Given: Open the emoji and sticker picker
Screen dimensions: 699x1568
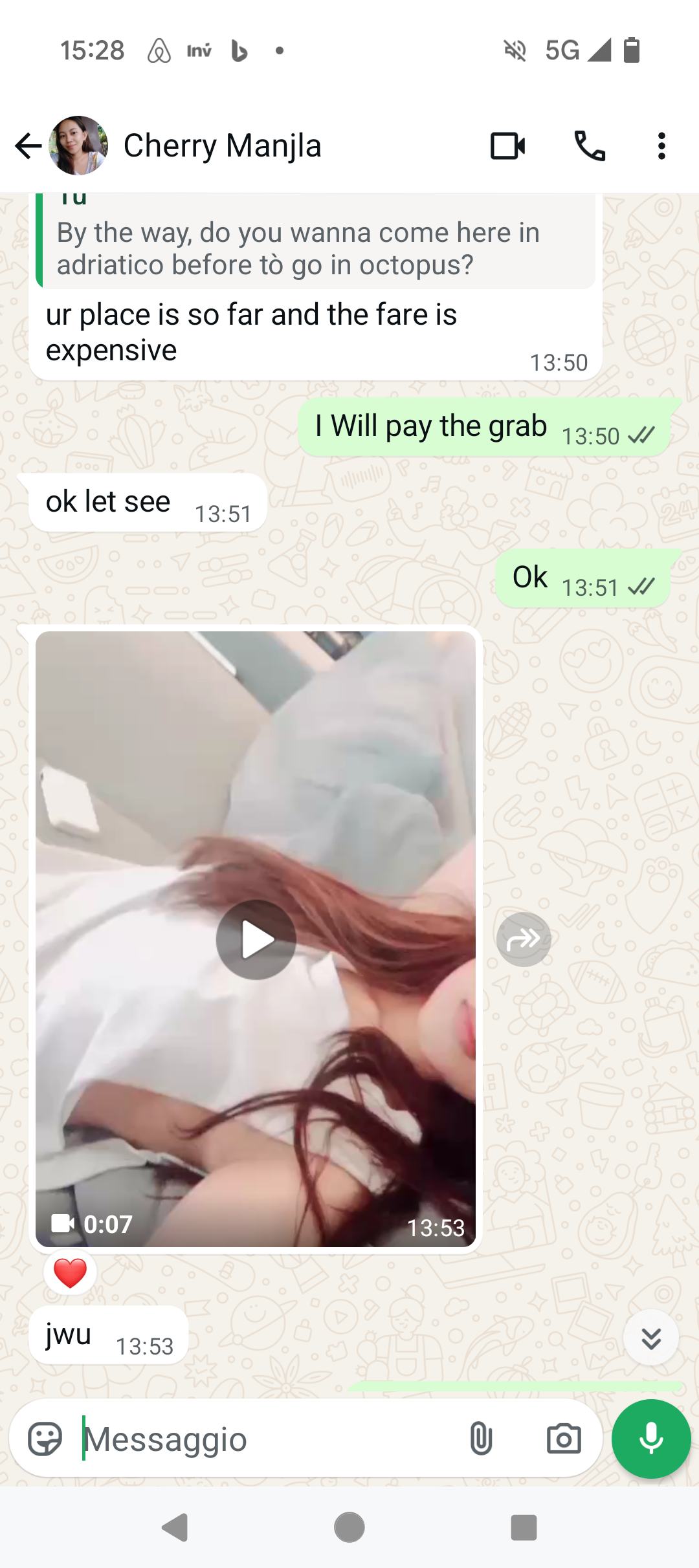Looking at the screenshot, I should point(45,1439).
